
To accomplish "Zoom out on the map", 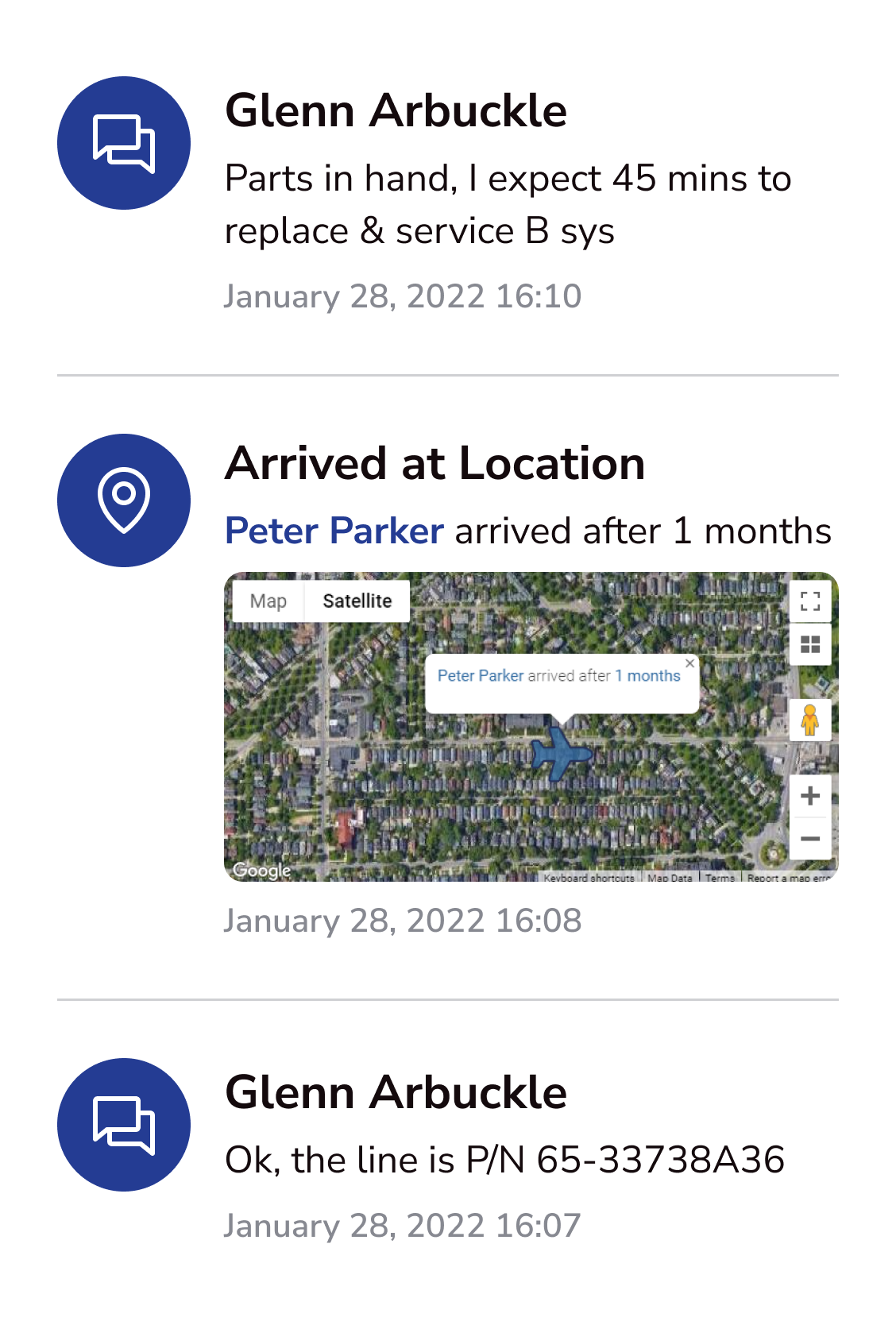I will coord(809,839).
